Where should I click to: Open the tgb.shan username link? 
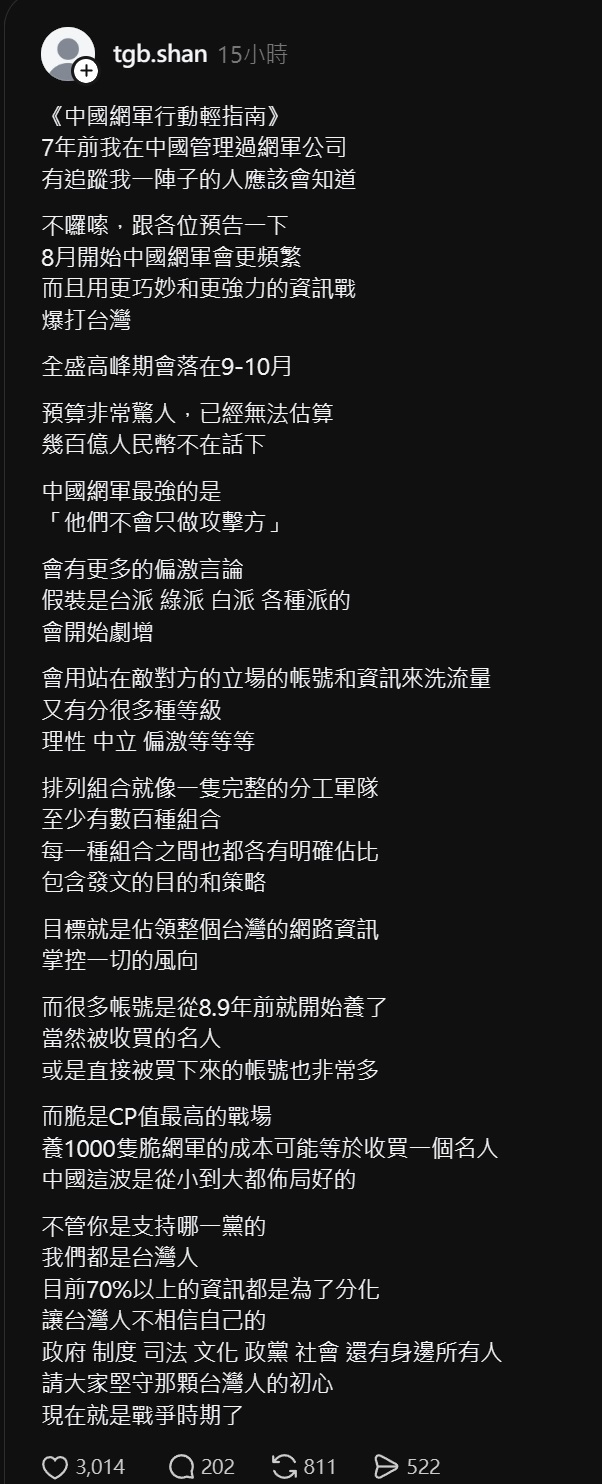pos(160,54)
